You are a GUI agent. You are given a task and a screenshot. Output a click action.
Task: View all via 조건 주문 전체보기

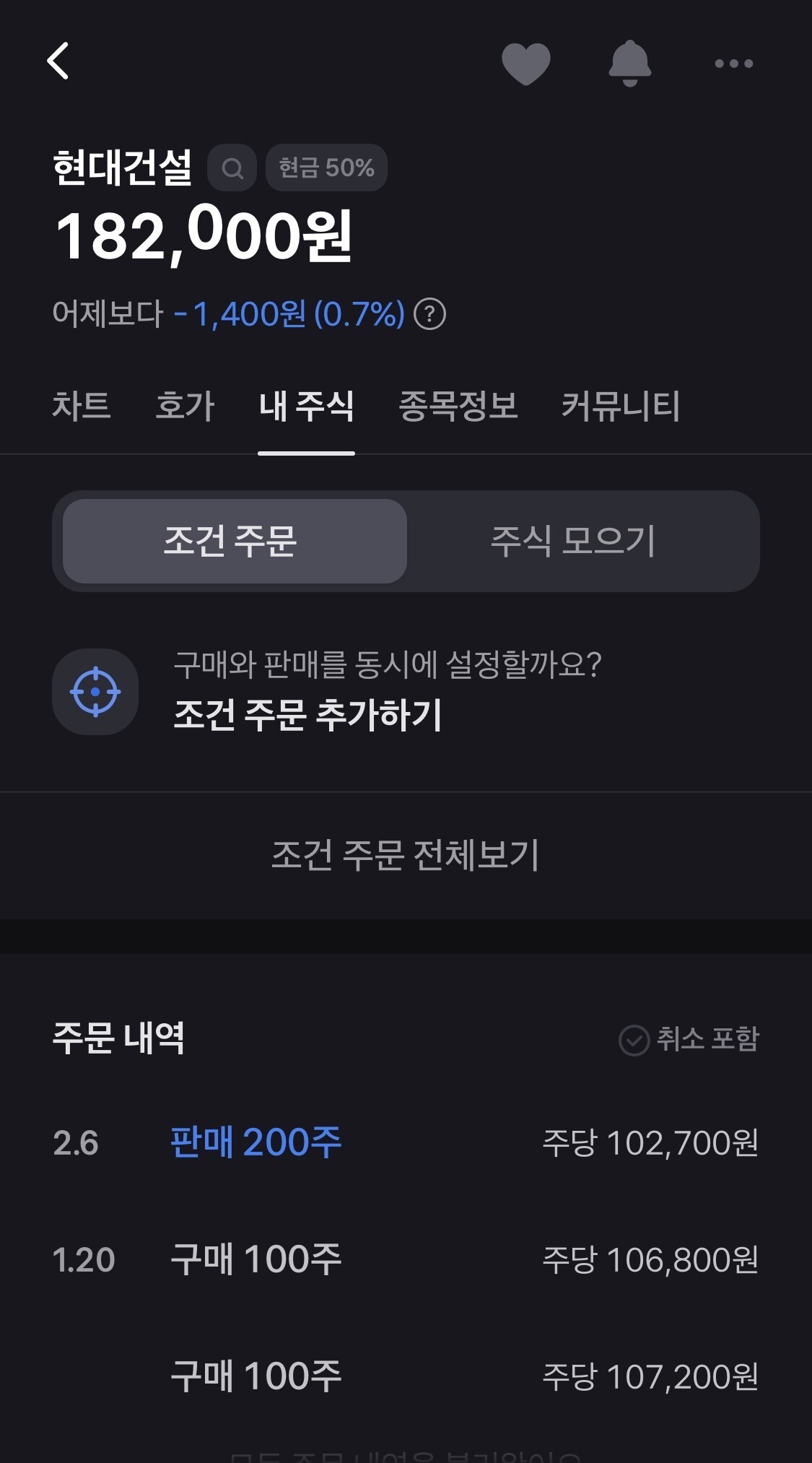coord(406,855)
